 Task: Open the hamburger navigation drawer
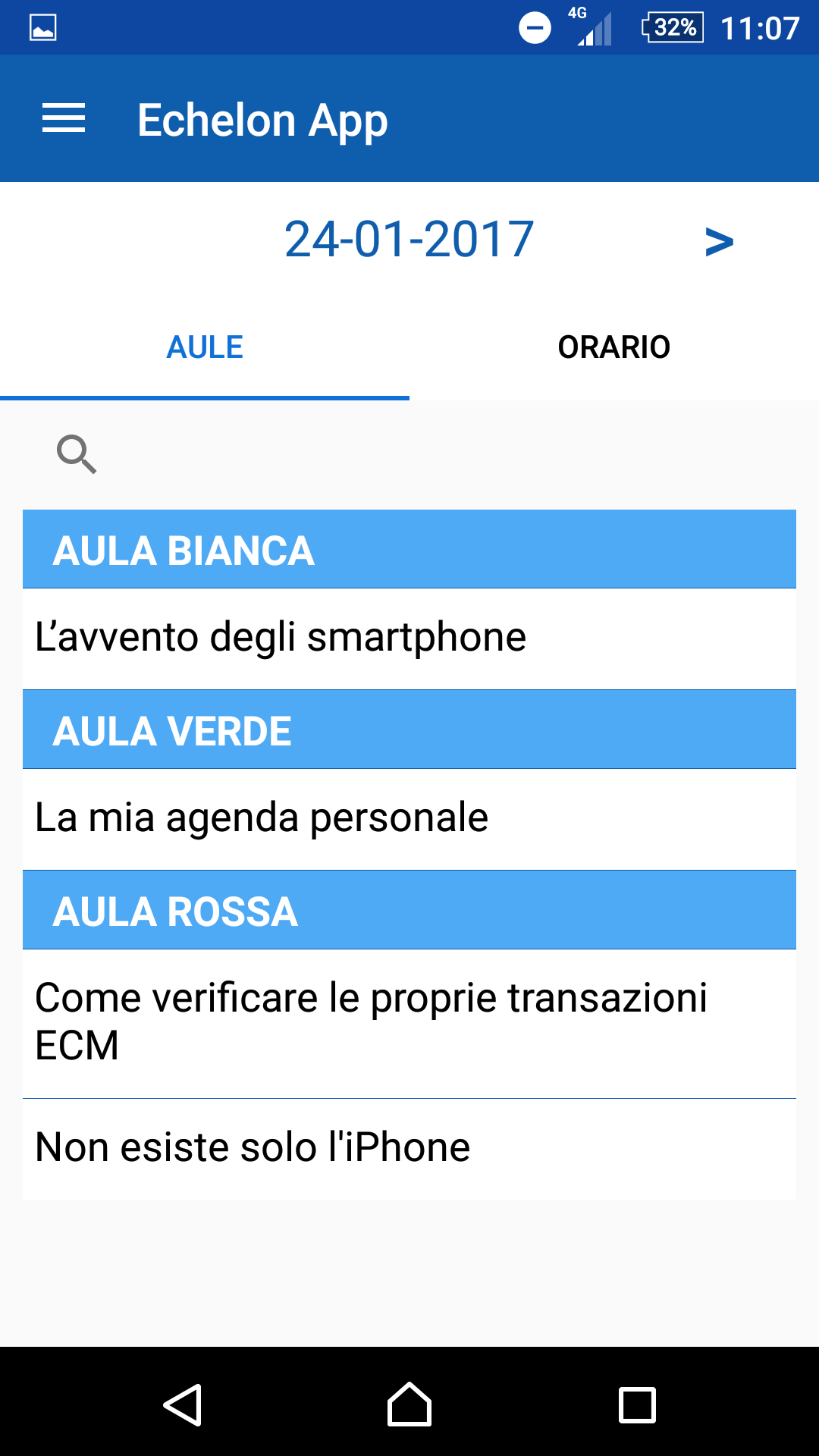(64, 119)
